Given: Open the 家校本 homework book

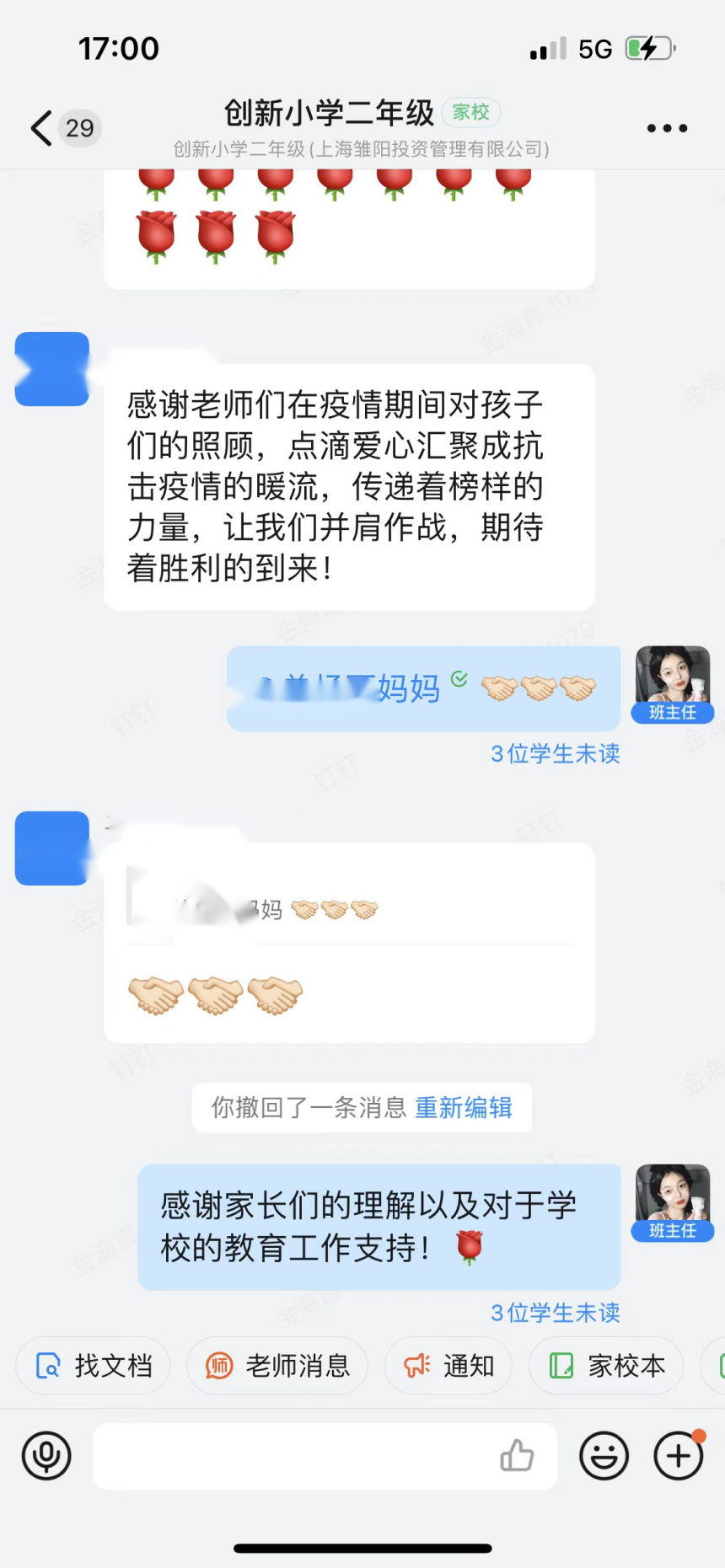Looking at the screenshot, I should coord(606,1365).
